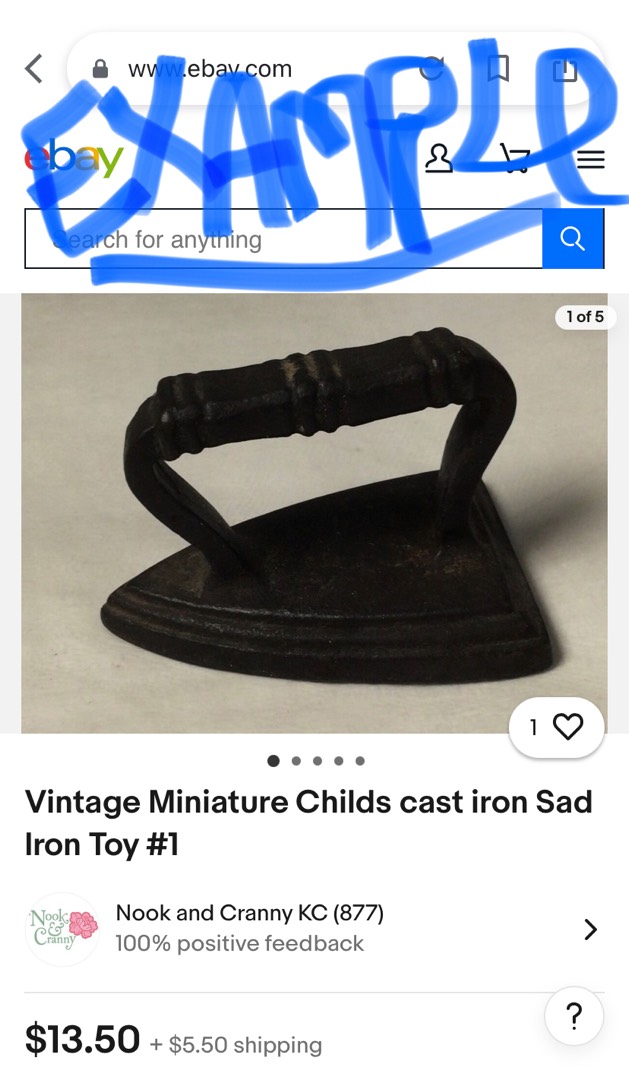The image size is (629, 1080).
Task: Open the help question mark button
Action: coord(574,1016)
